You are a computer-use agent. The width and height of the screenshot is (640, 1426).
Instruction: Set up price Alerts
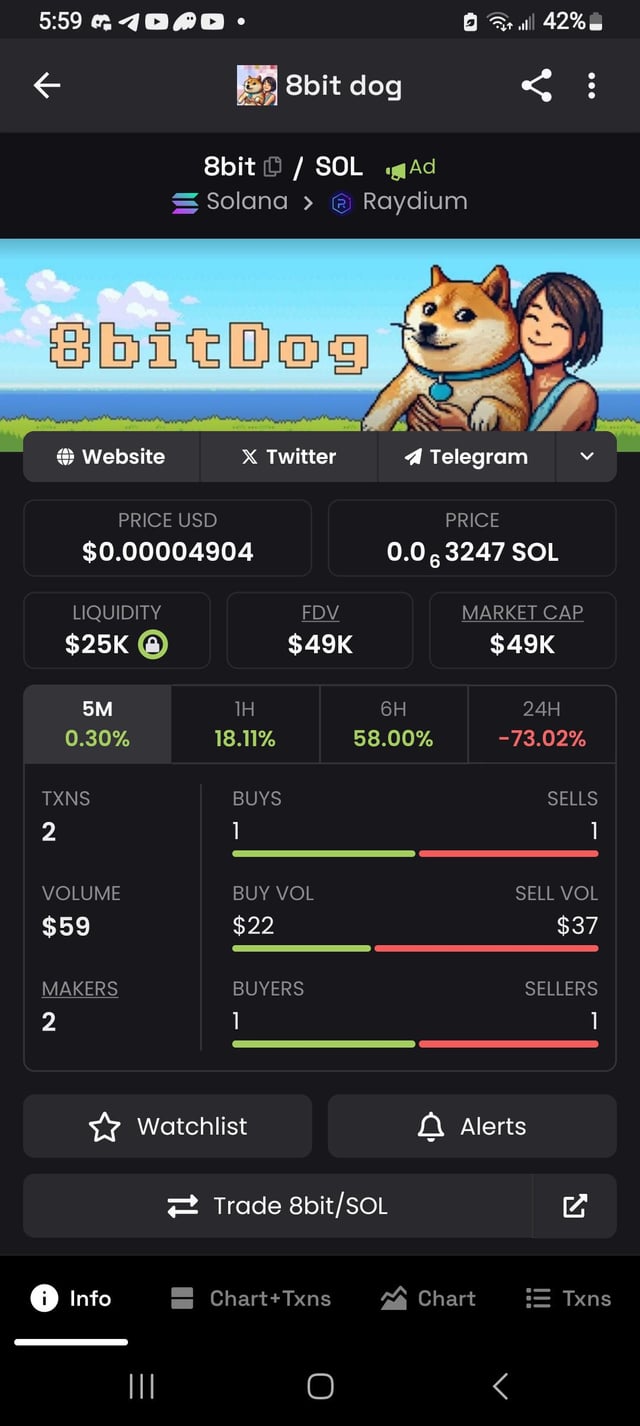[x=472, y=1127]
